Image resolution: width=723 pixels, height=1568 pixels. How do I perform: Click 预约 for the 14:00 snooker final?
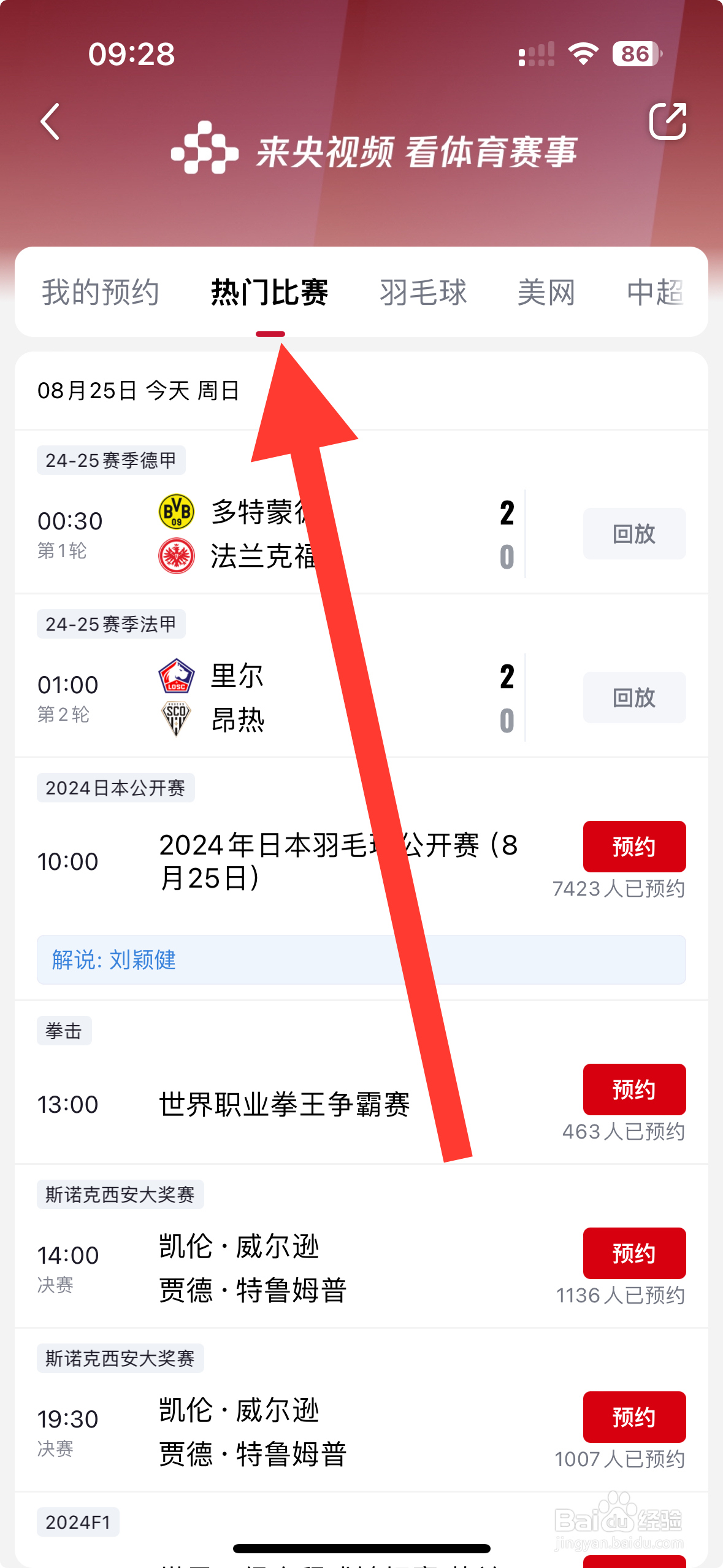tap(634, 1253)
